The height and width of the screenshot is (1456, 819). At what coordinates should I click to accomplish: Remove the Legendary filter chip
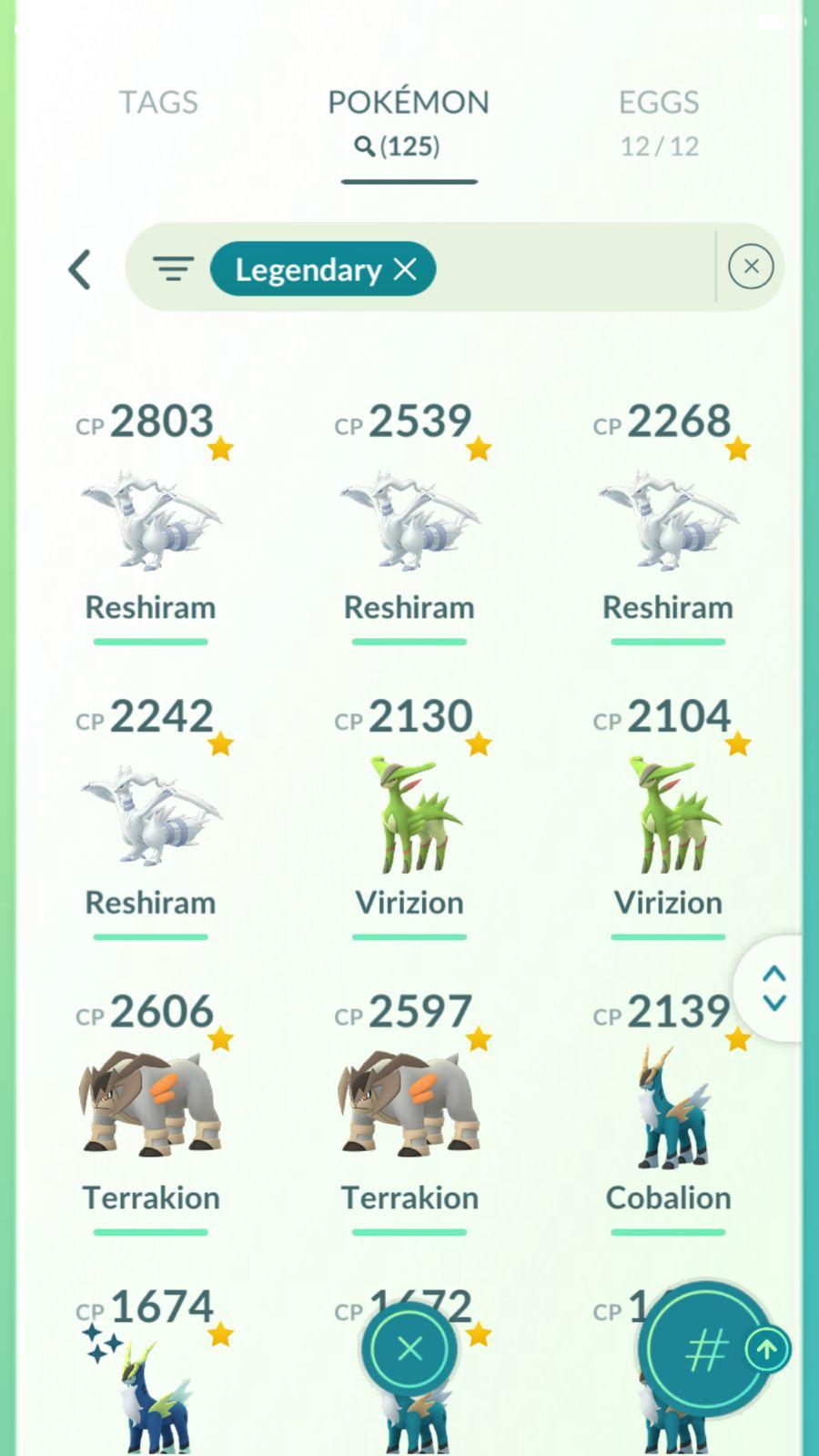[405, 269]
